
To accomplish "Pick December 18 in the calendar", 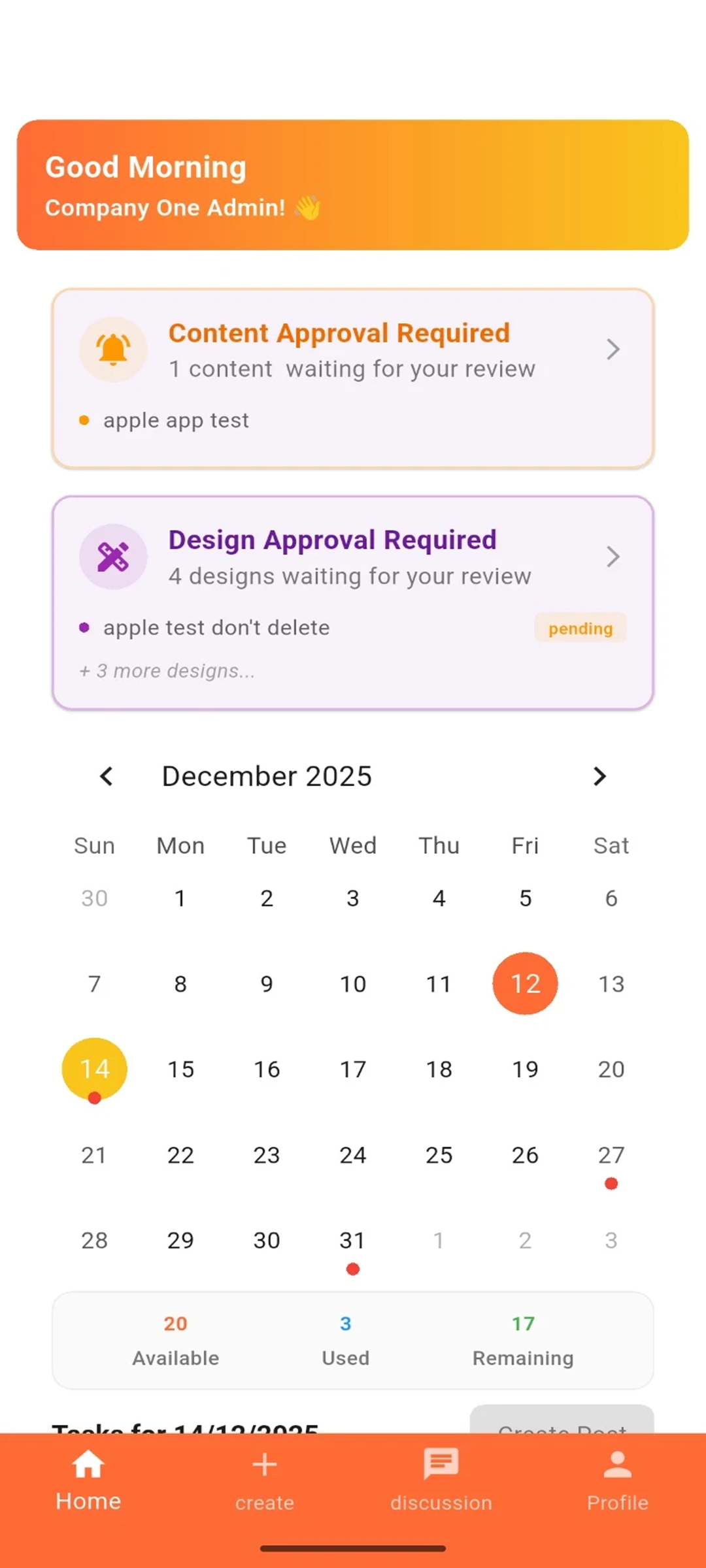I will pyautogui.click(x=439, y=1070).
